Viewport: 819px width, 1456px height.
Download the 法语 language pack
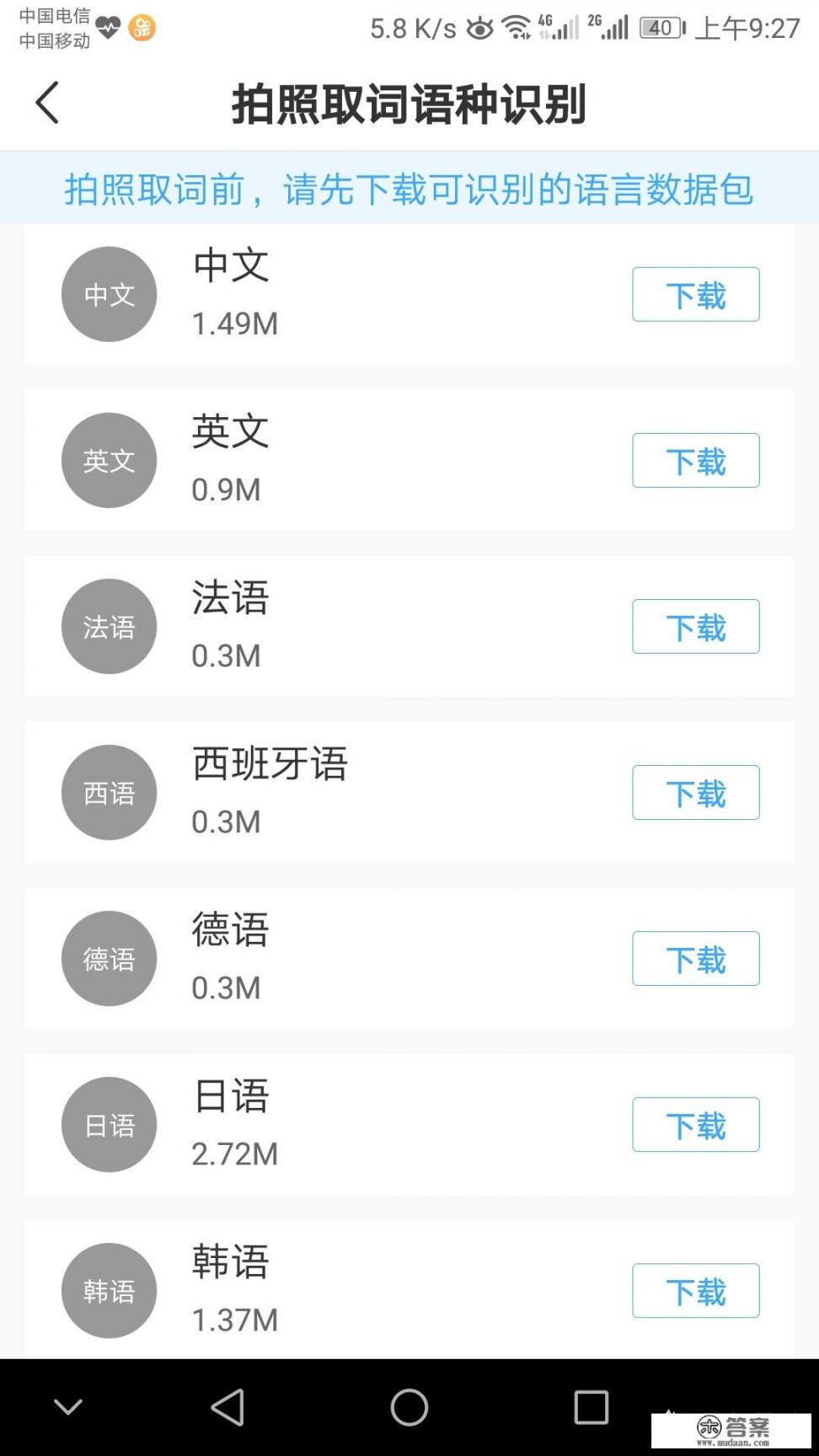tap(695, 626)
